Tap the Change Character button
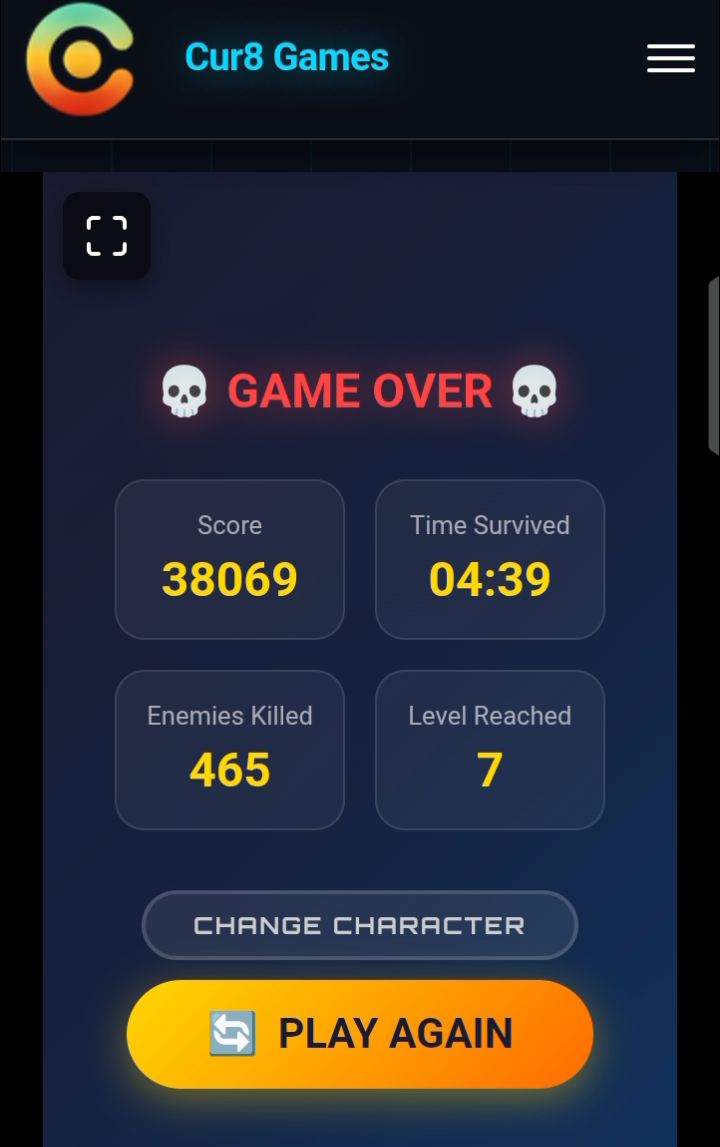 click(359, 925)
